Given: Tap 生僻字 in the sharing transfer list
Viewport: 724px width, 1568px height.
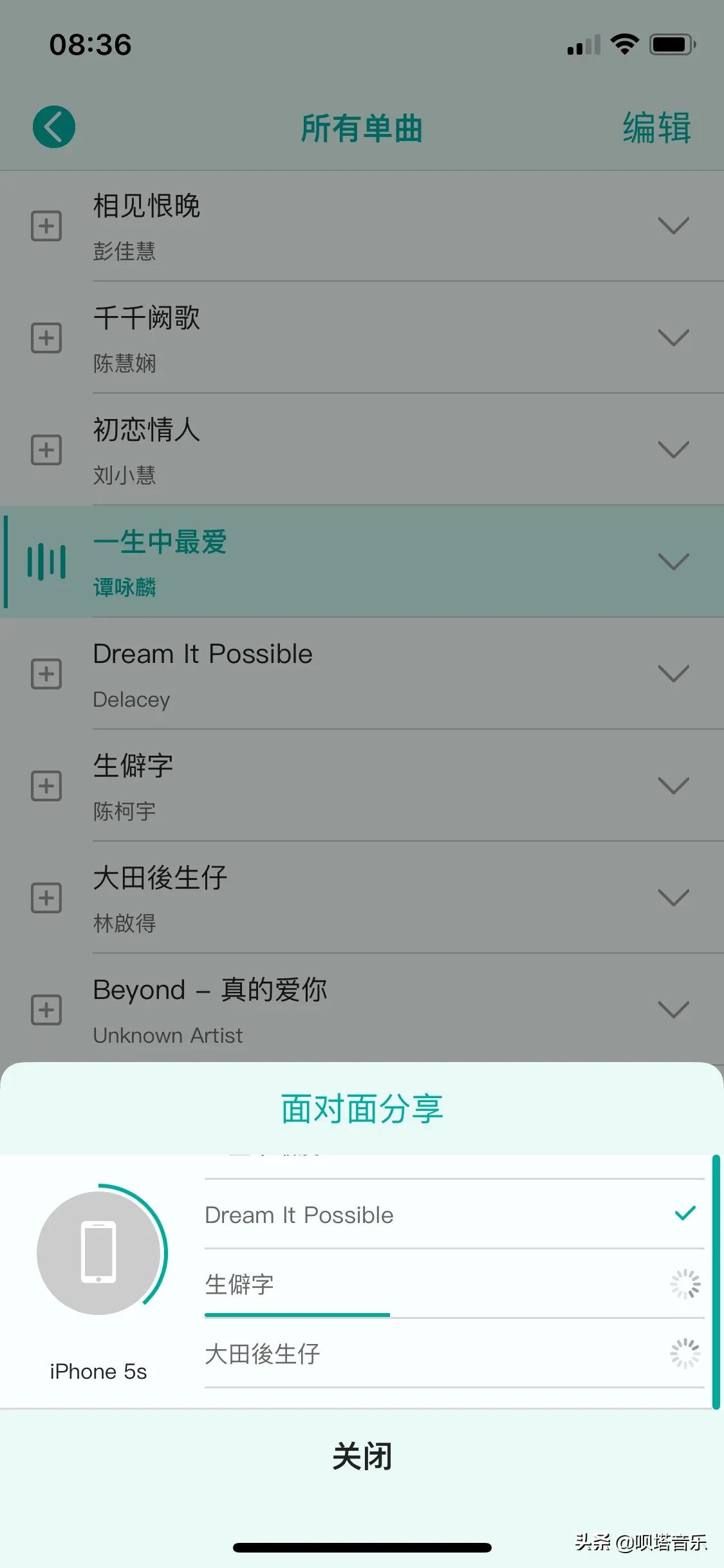Looking at the screenshot, I should click(454, 1284).
